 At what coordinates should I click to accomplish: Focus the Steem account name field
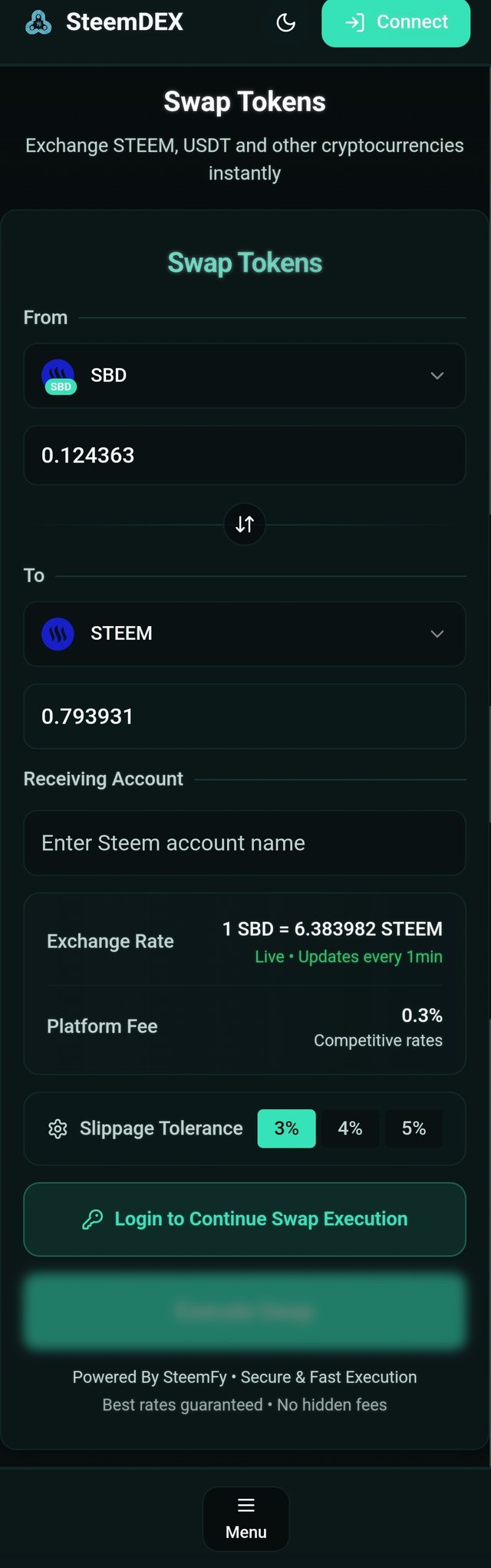click(x=245, y=843)
